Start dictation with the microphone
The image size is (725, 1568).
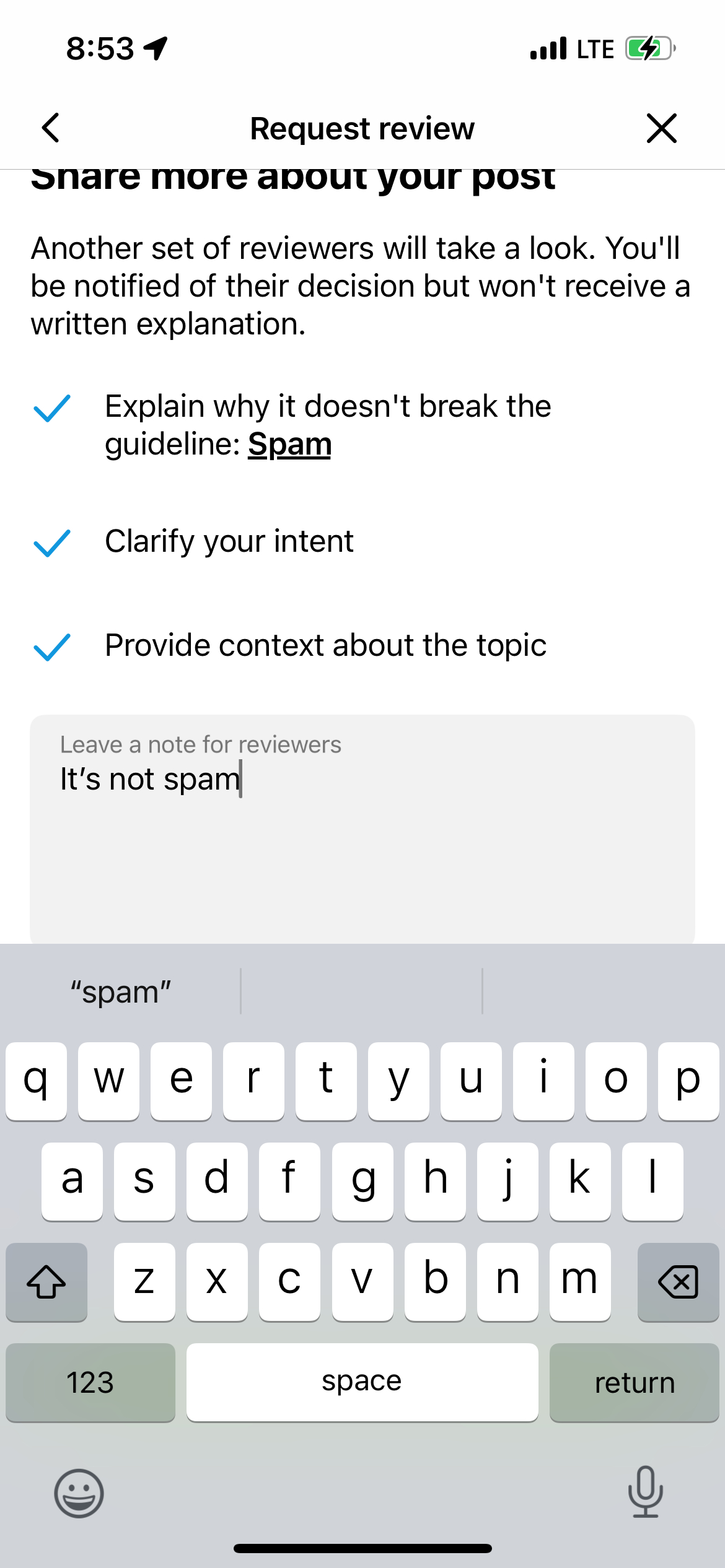tap(645, 1492)
